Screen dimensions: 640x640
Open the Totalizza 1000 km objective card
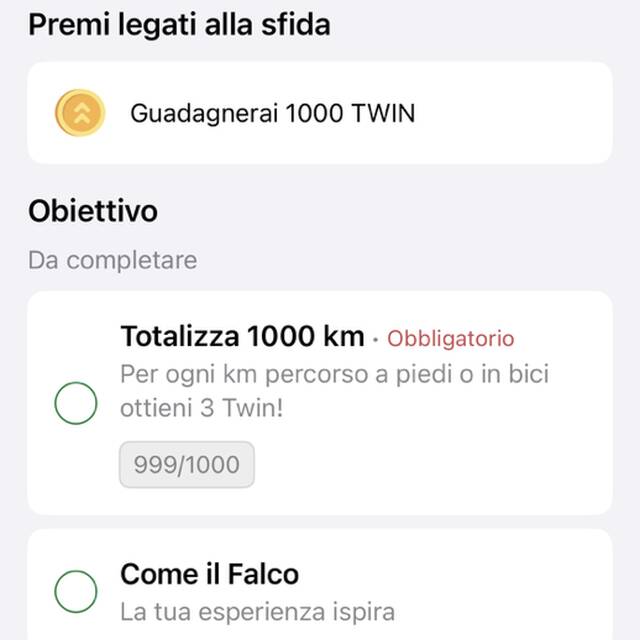point(320,402)
